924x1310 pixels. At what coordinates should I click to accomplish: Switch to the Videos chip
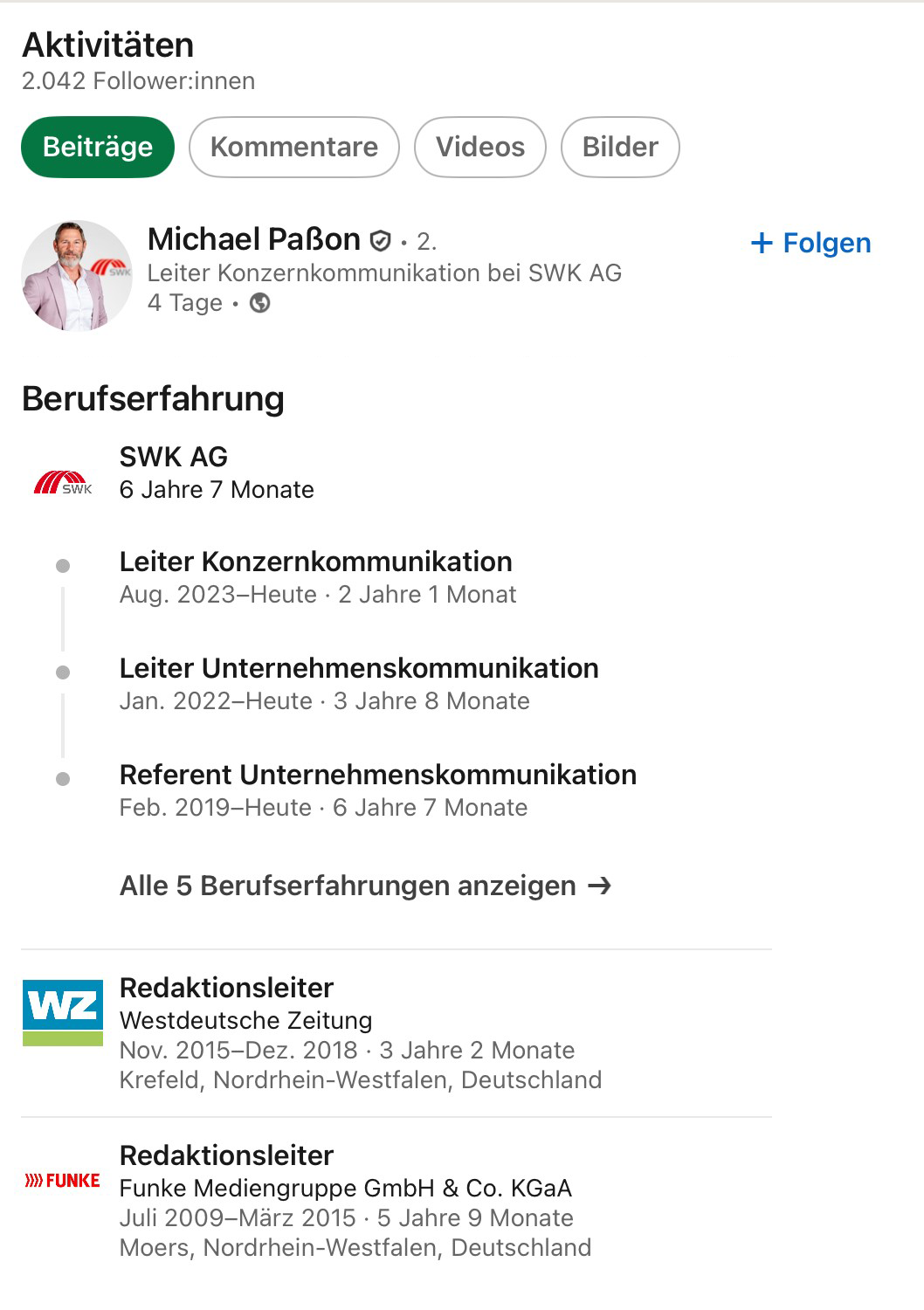point(480,147)
